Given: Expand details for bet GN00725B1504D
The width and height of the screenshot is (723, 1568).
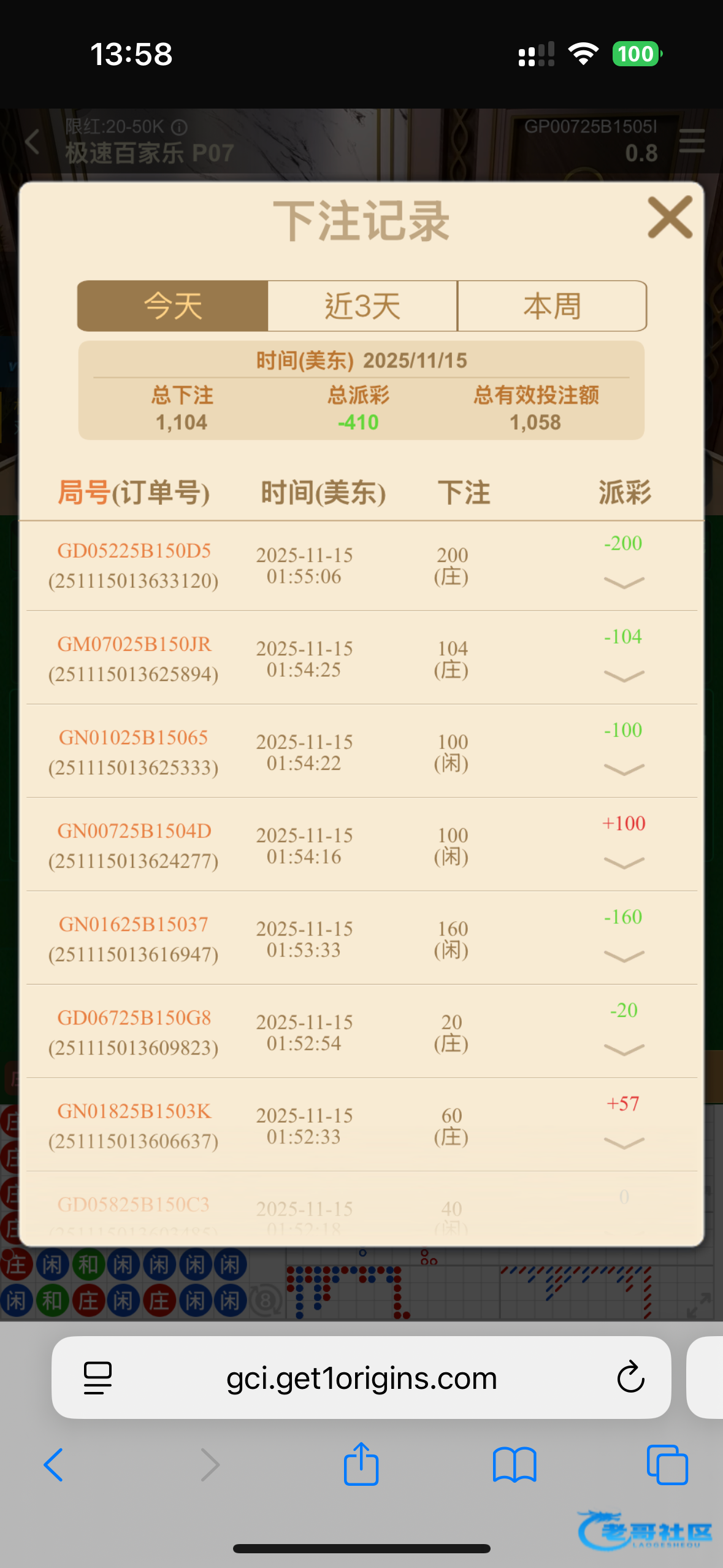Looking at the screenshot, I should click(624, 863).
